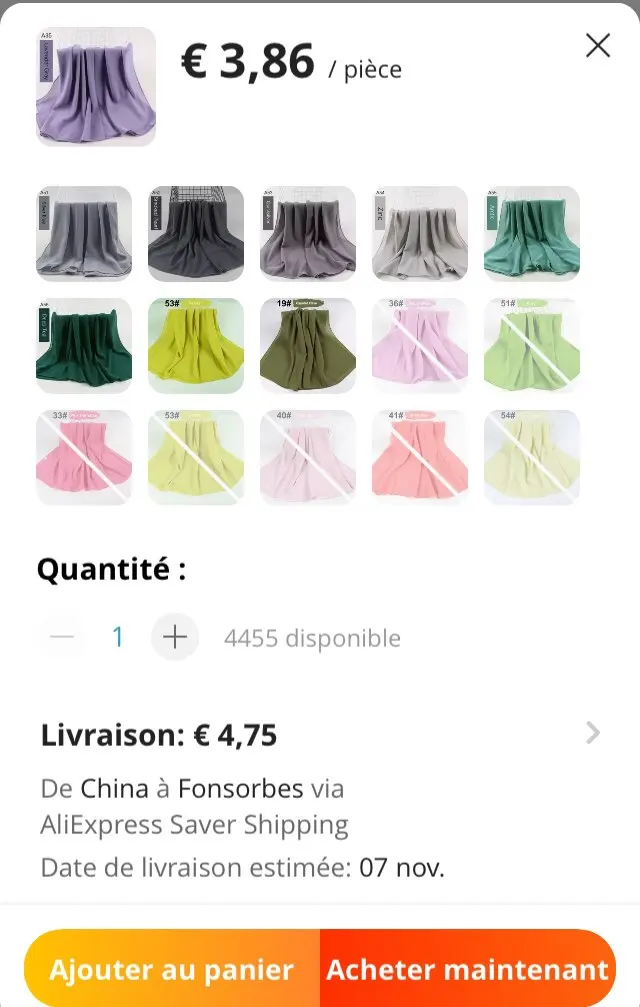Screen dimensions: 640x1007
Task: Choose the salmon 41# color swatch
Action: pos(420,457)
